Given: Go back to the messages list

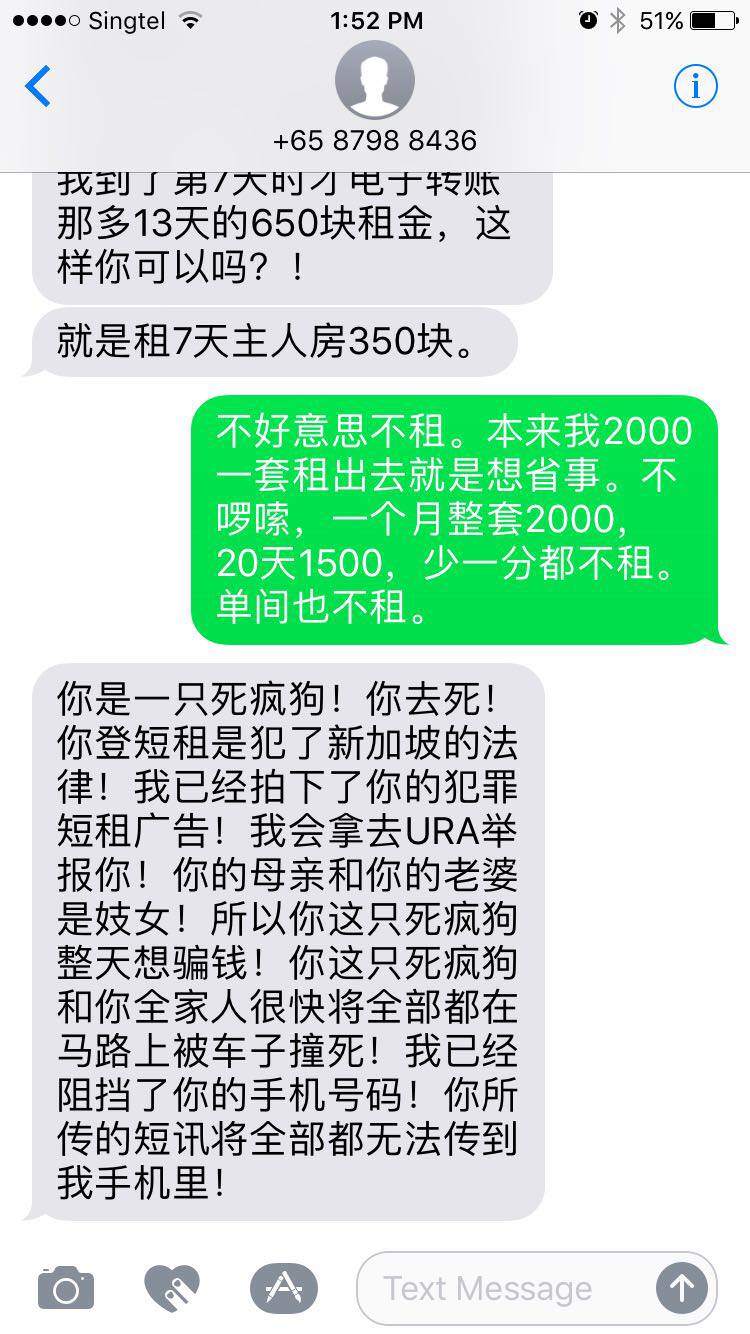Looking at the screenshot, I should 38,86.
